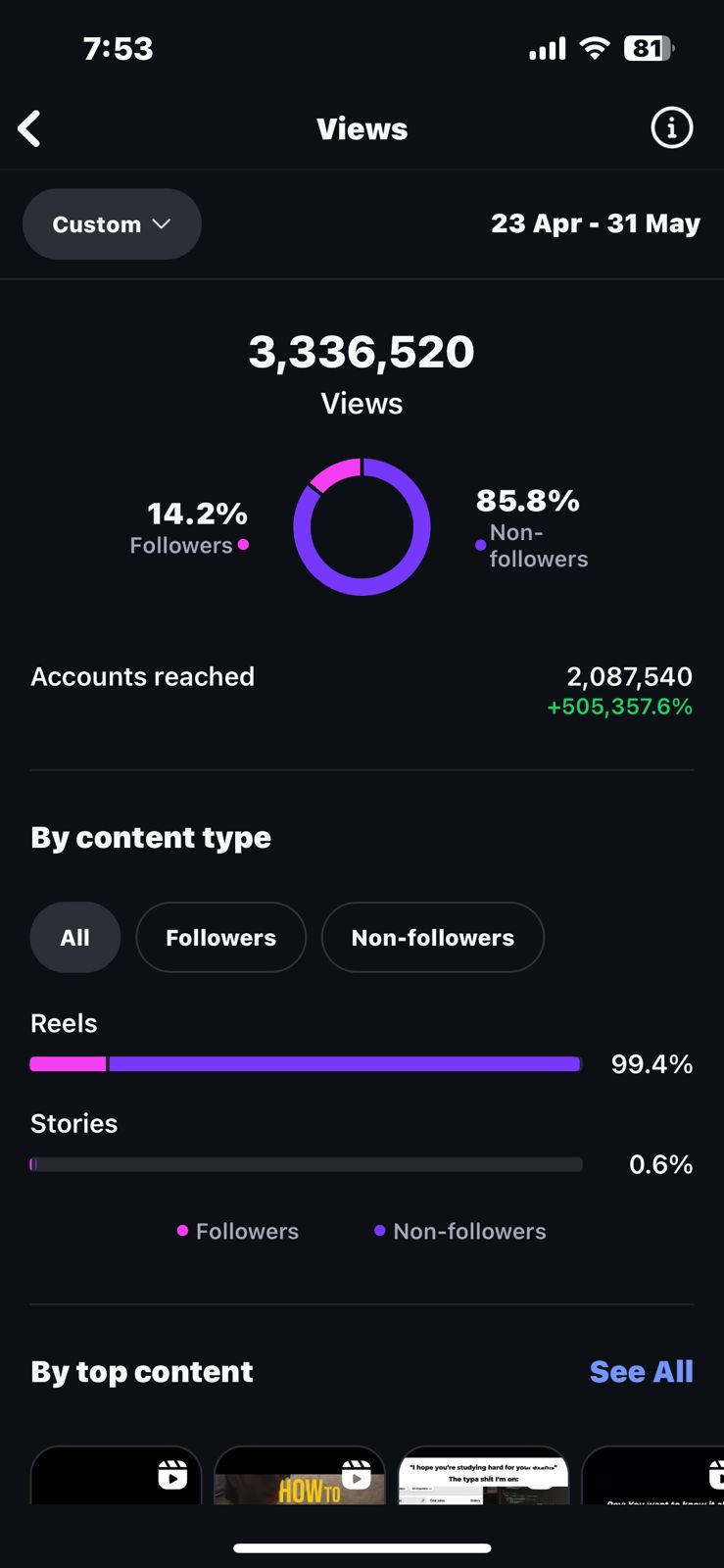Filter content type by Non-followers
Screen dimensions: 724x1568
432,938
